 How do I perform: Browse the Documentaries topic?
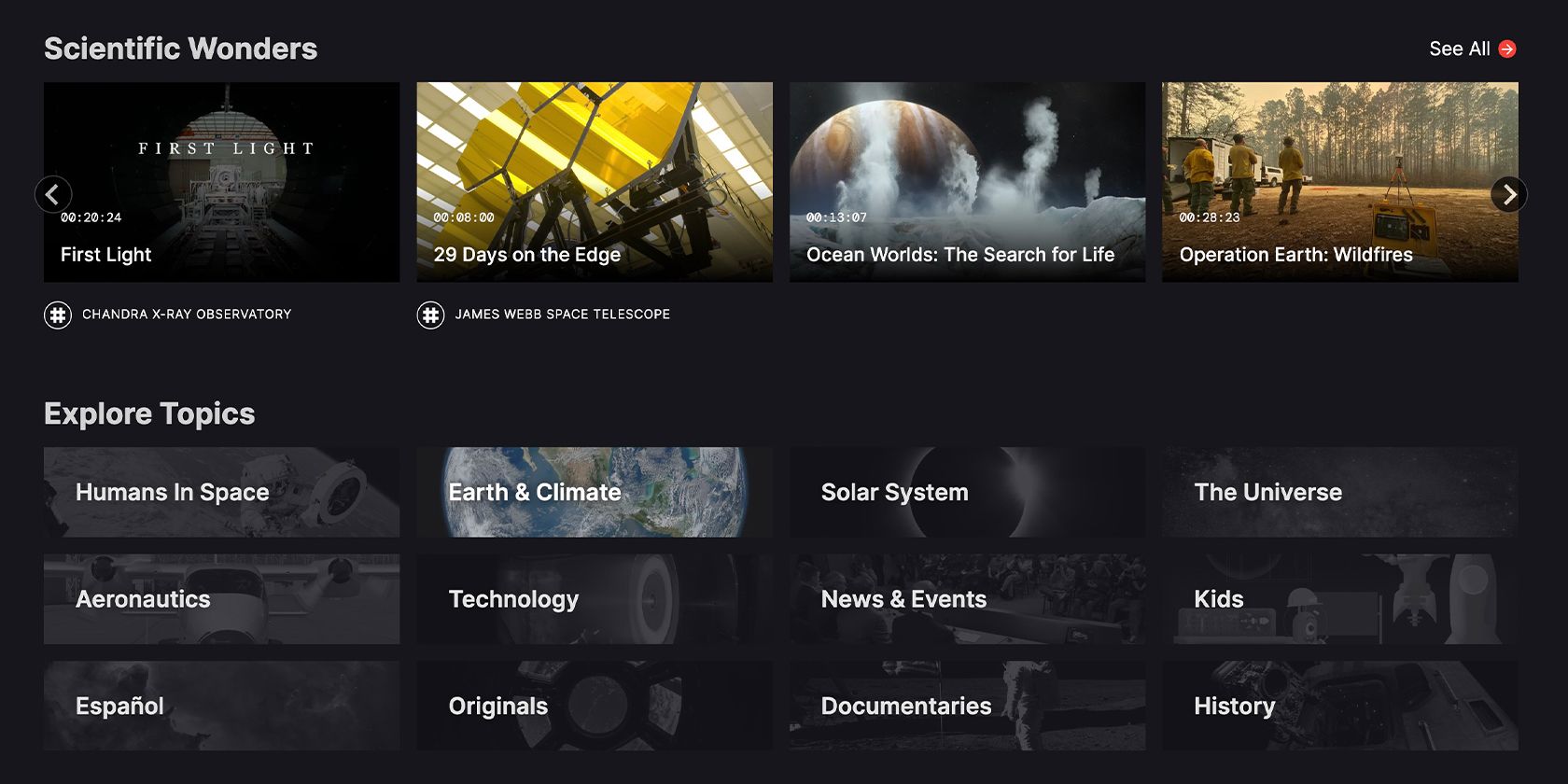[967, 706]
